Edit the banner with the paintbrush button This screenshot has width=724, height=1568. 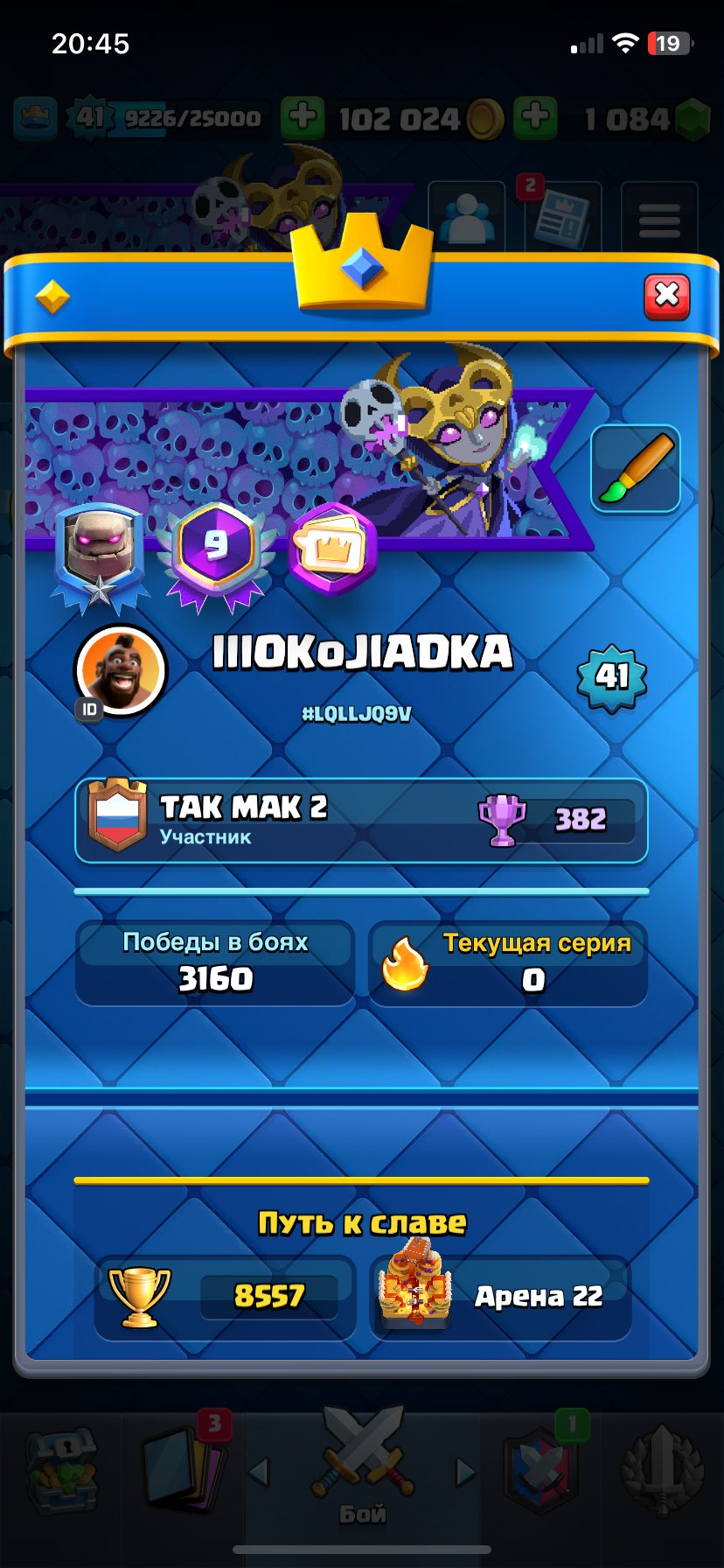click(x=636, y=469)
